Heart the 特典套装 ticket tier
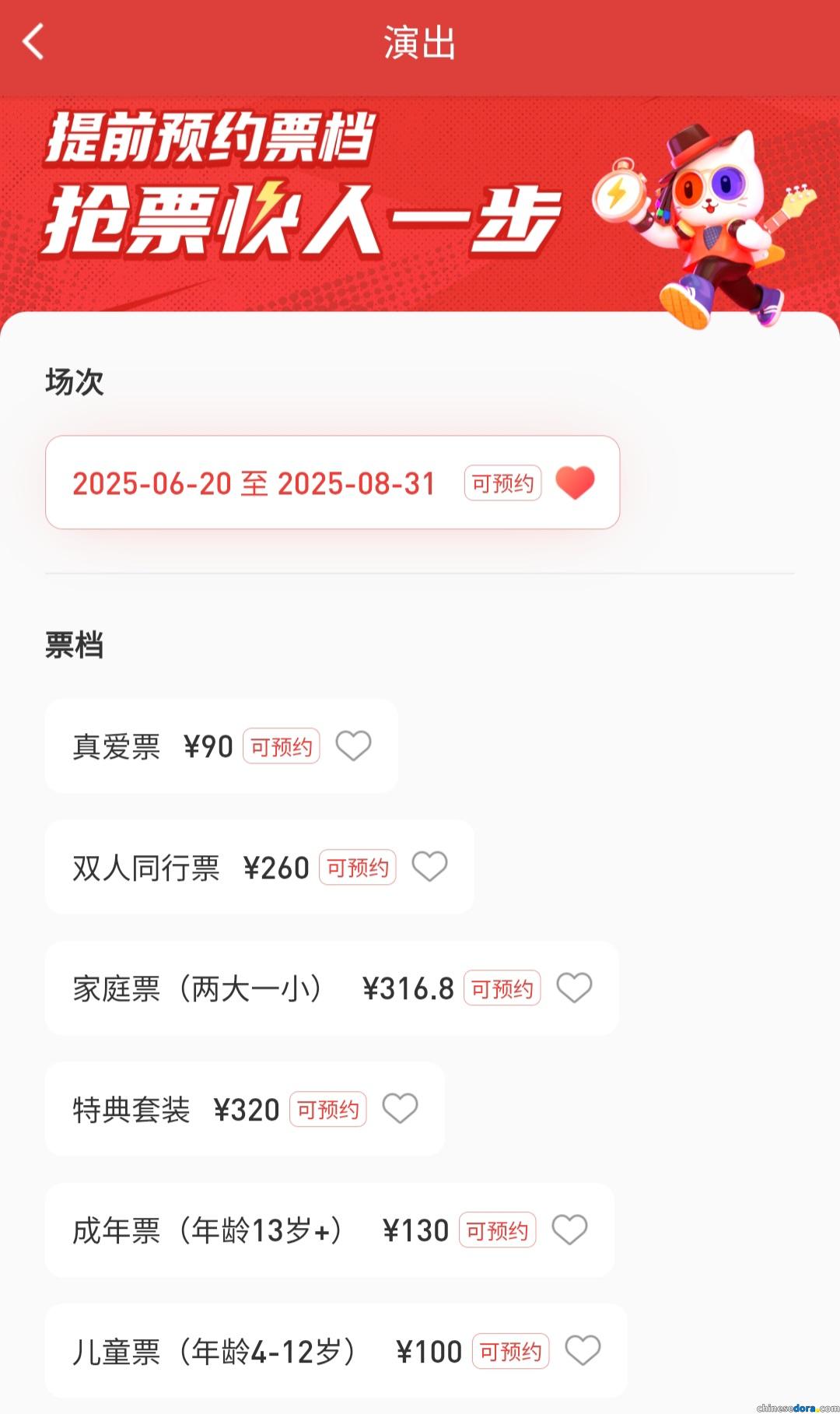Screen dimensions: 840x1414 [400, 1108]
